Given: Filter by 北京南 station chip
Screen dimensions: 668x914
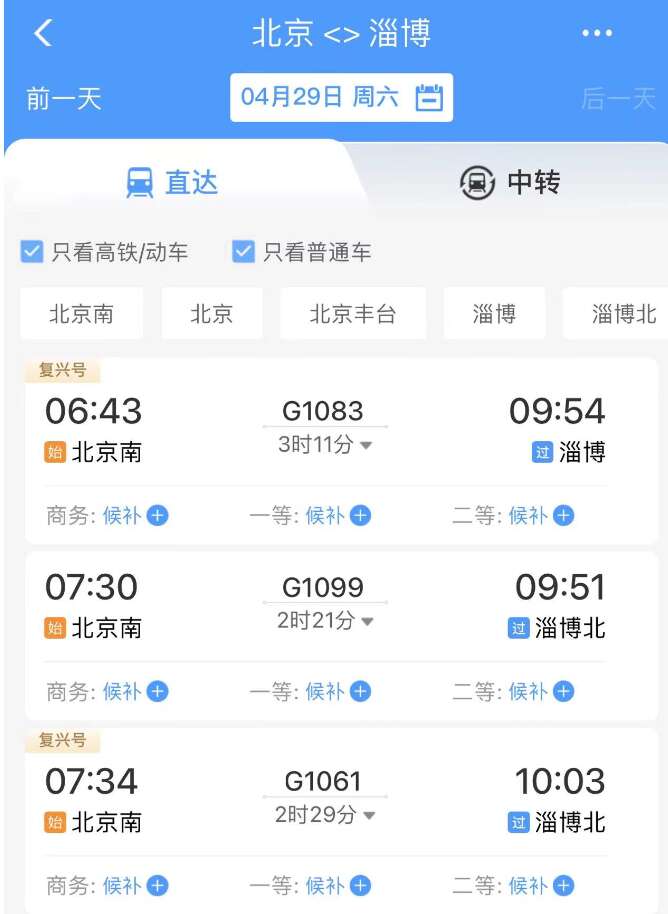Looking at the screenshot, I should click(82, 314).
